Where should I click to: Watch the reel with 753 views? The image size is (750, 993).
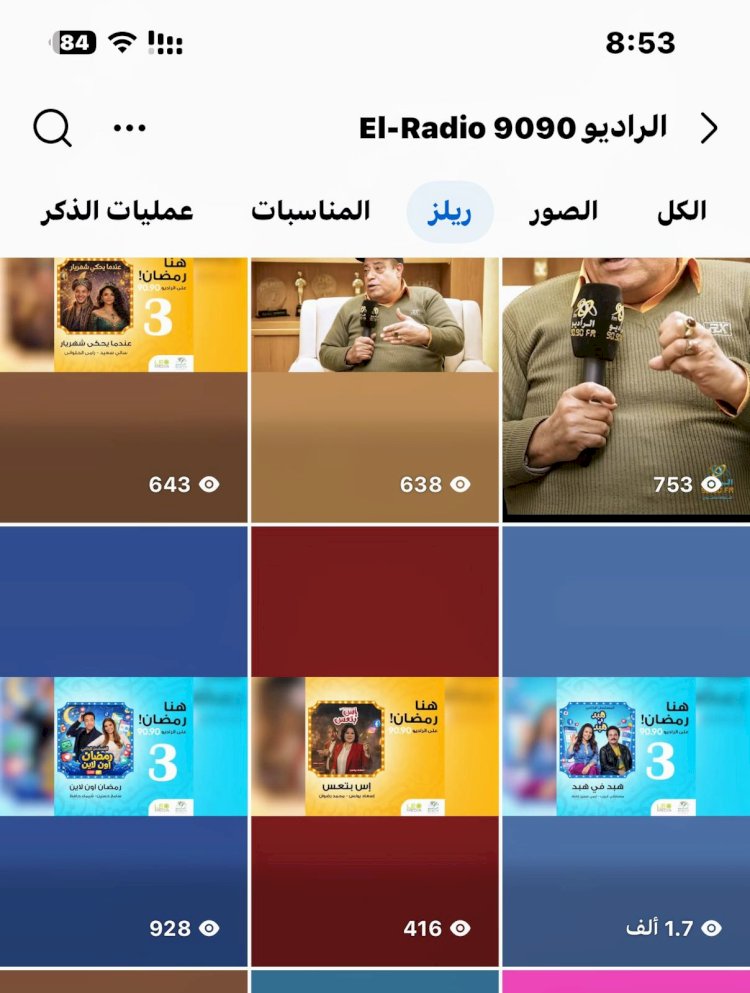pyautogui.click(x=626, y=390)
